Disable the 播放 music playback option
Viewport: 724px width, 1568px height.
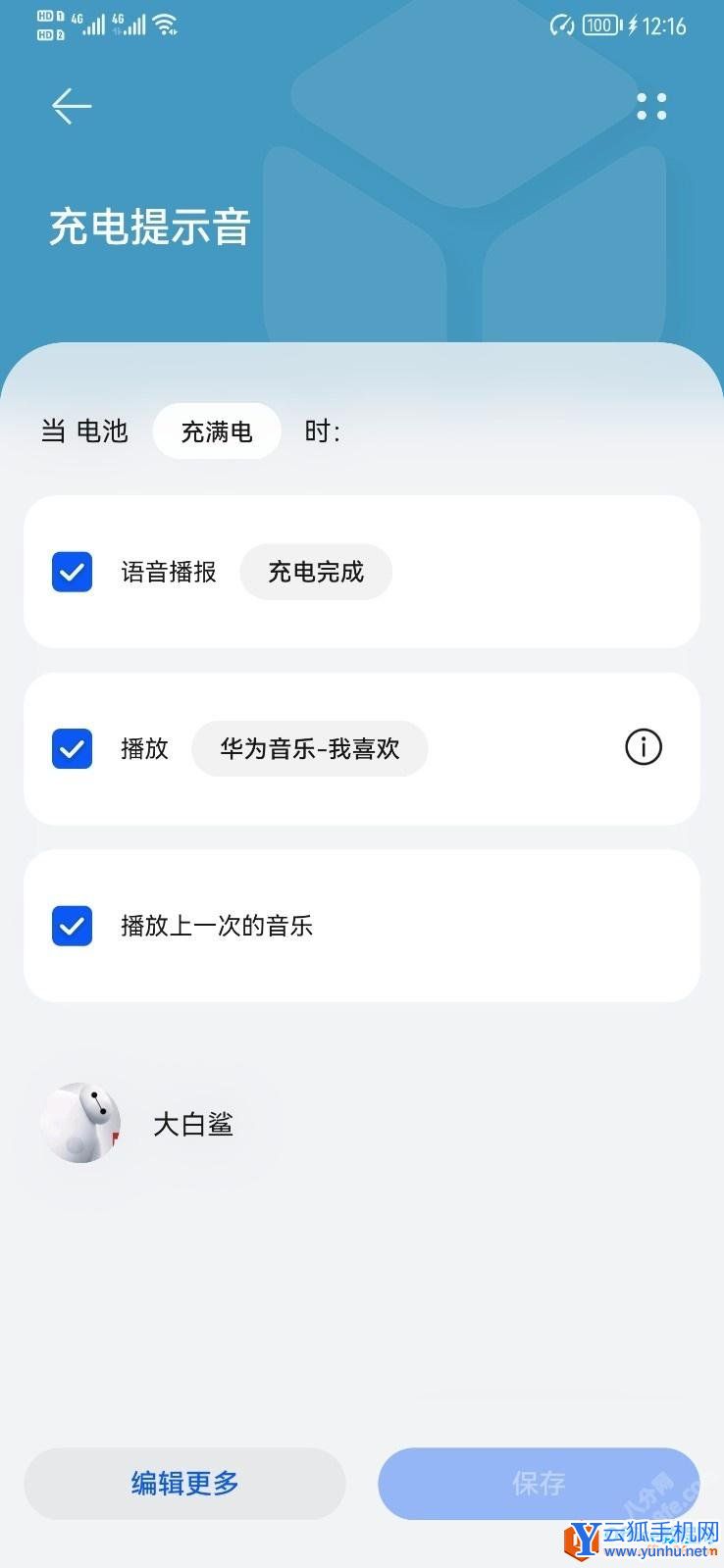point(71,748)
